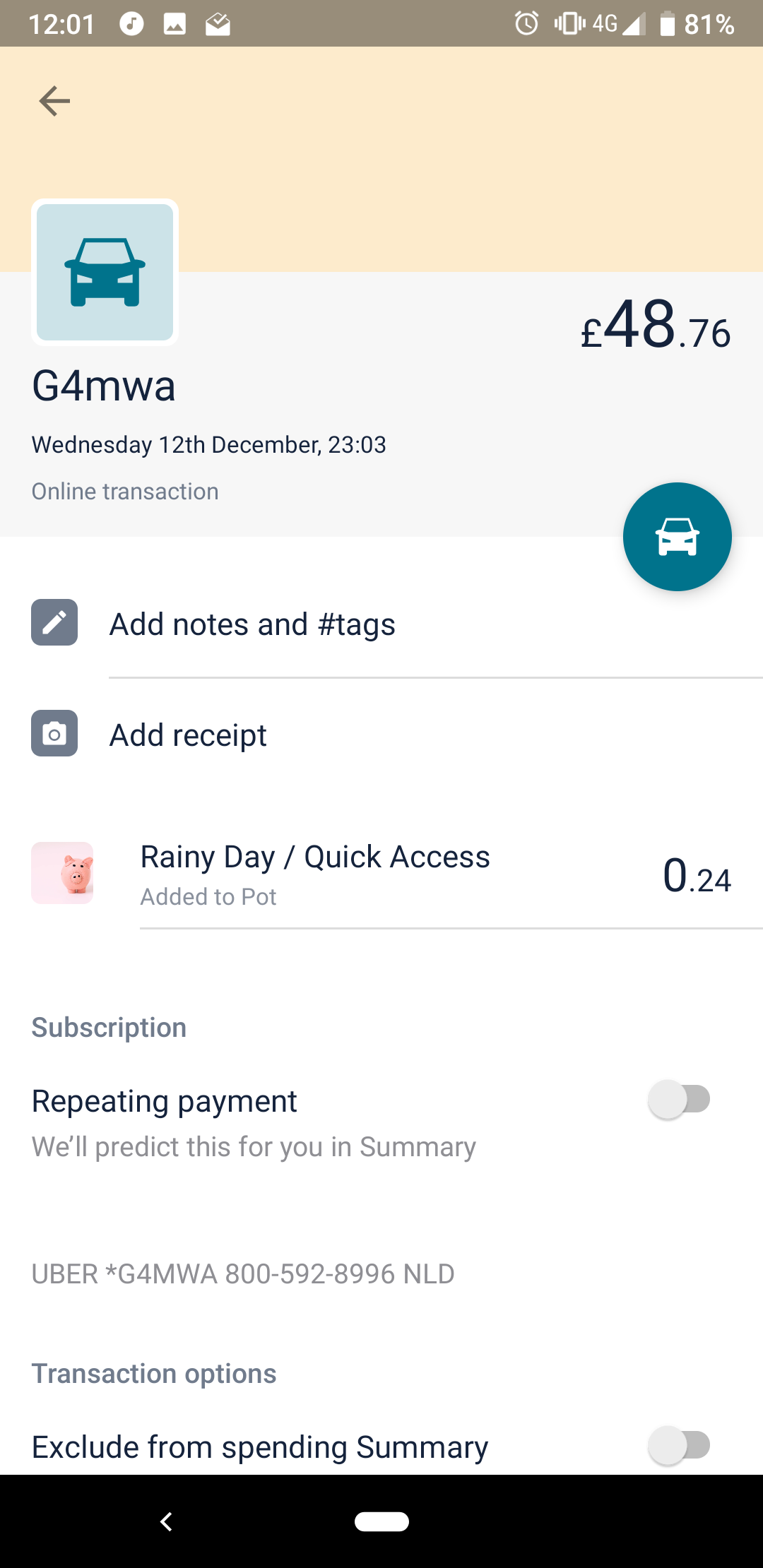The image size is (763, 1568).
Task: Tap the navigation back chevron
Action: 167,1522
